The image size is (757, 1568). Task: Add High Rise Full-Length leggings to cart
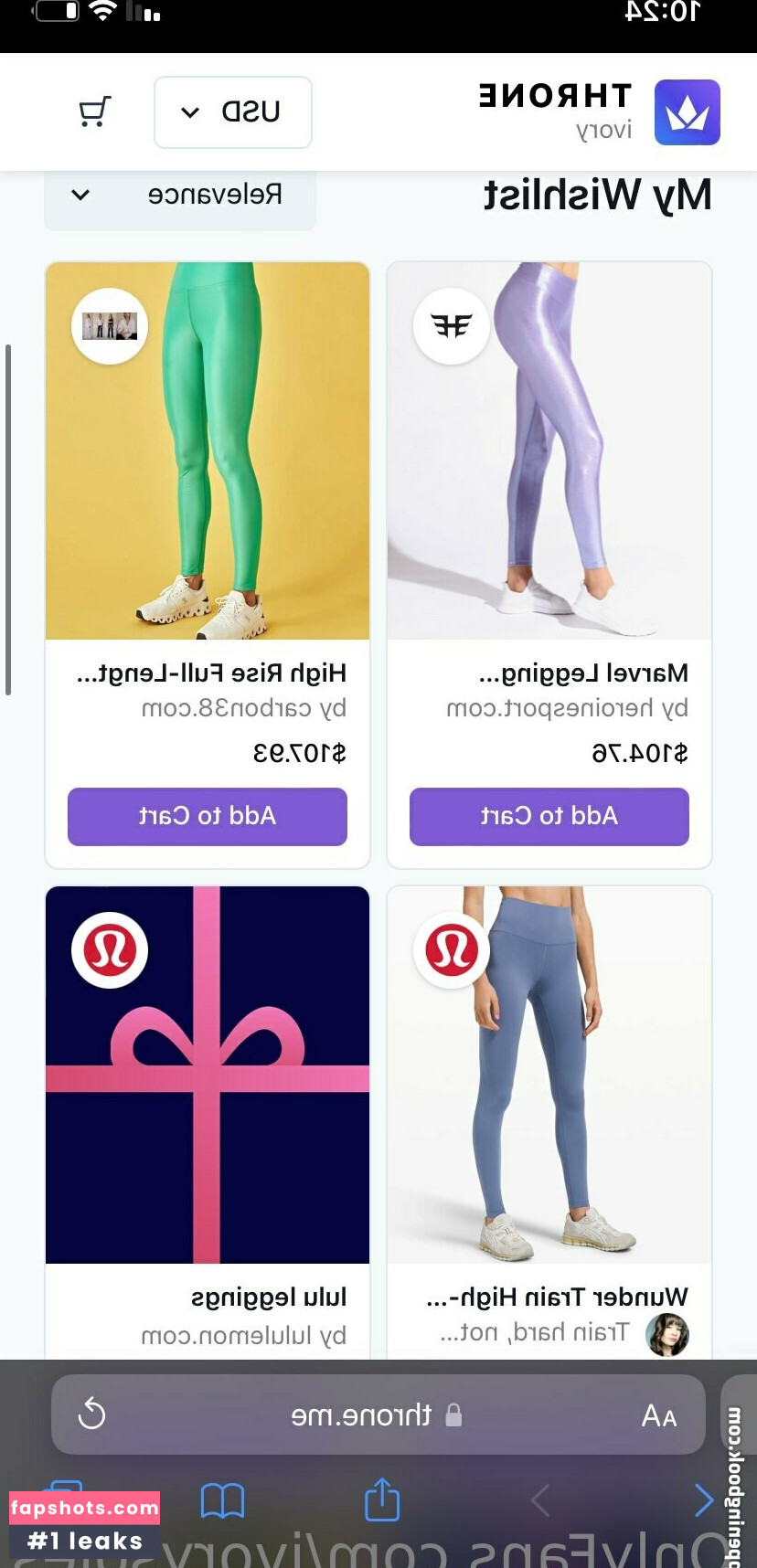point(208,816)
